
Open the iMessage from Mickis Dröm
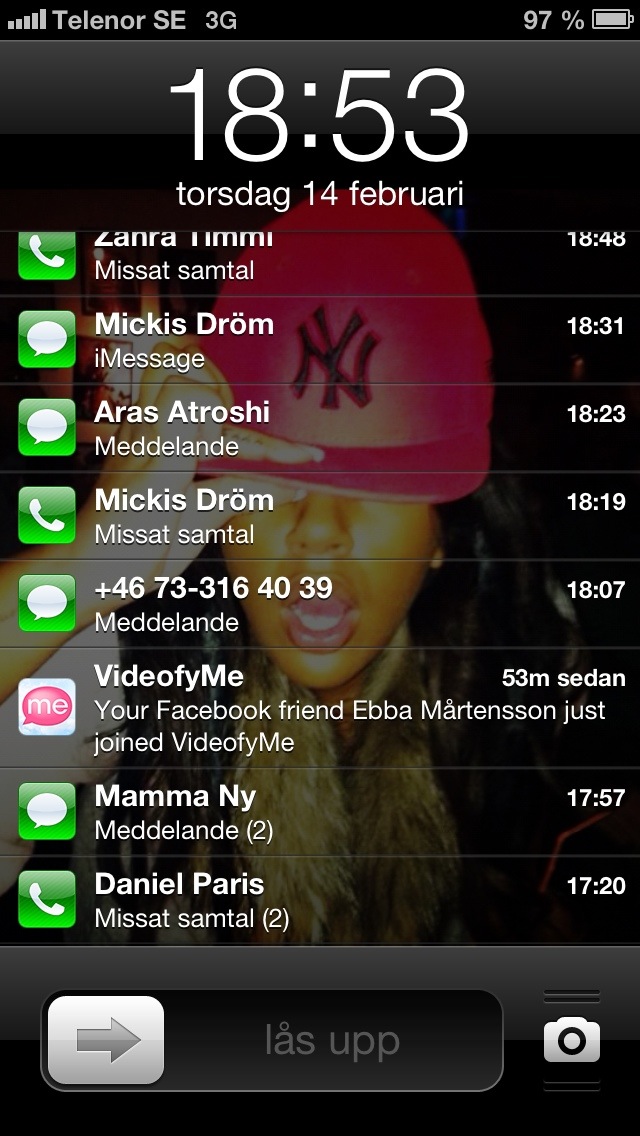[x=320, y=340]
